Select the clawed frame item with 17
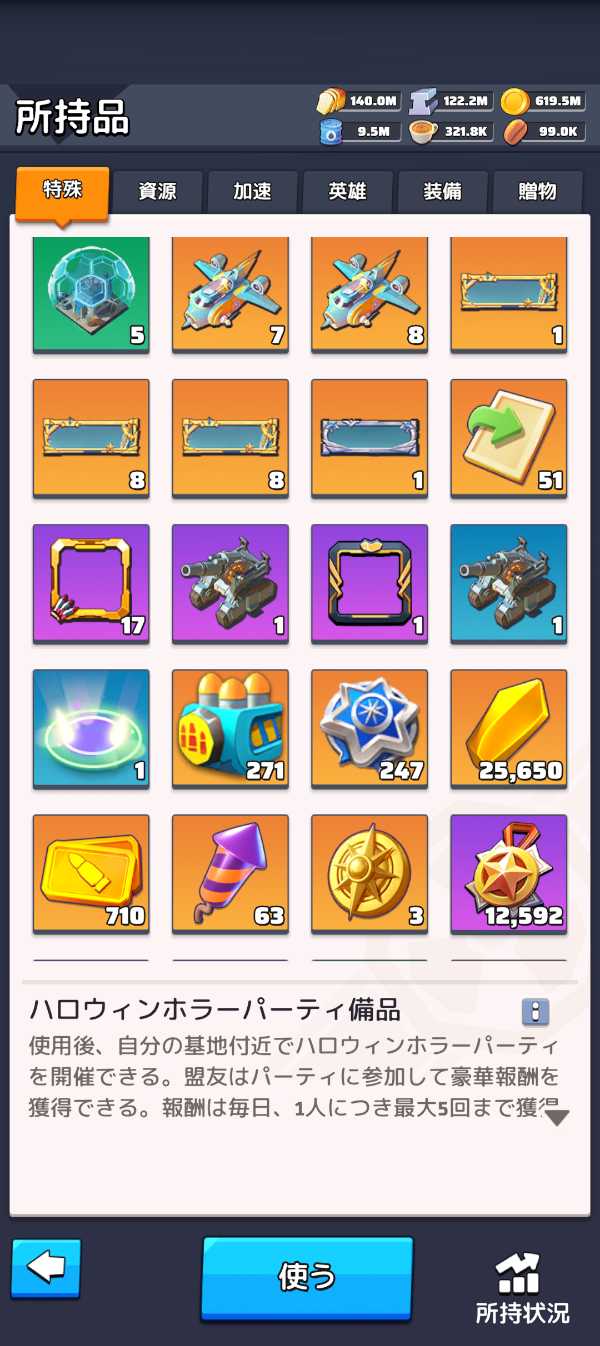 91,582
